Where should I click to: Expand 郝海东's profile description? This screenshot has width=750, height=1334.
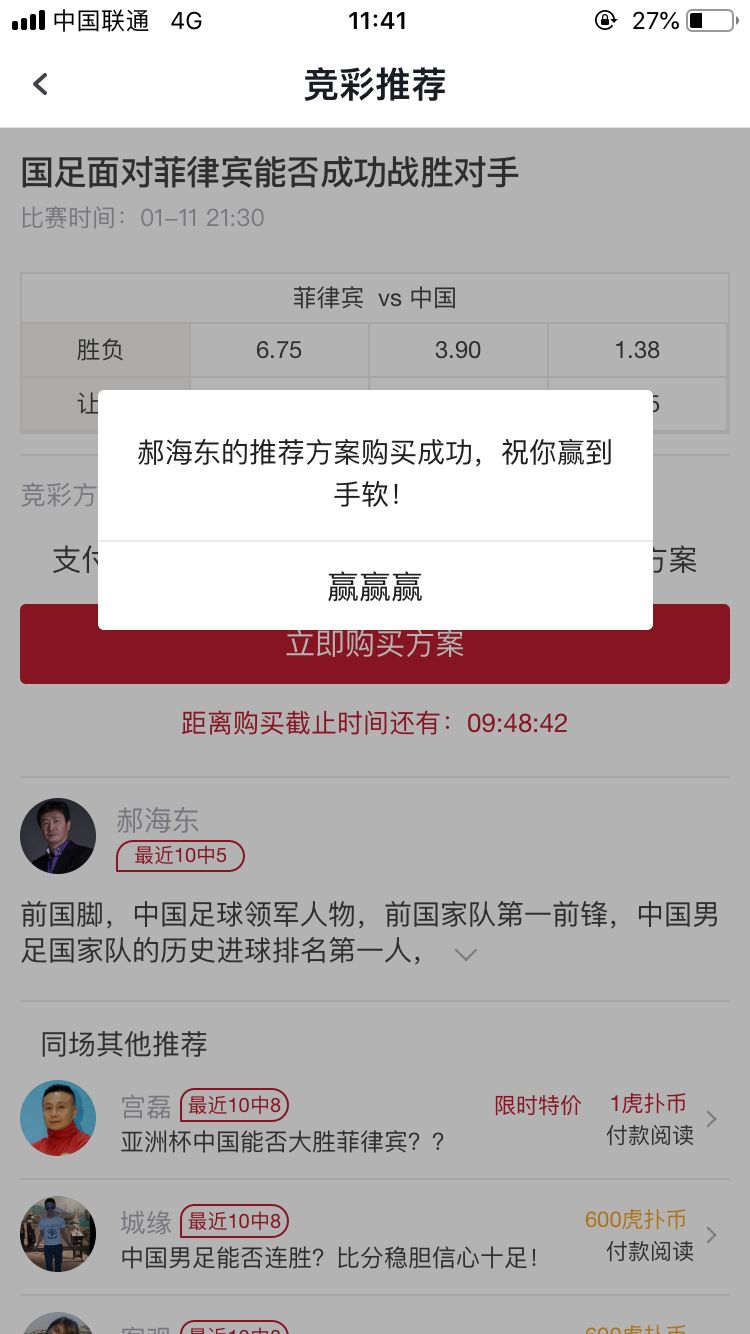(465, 954)
